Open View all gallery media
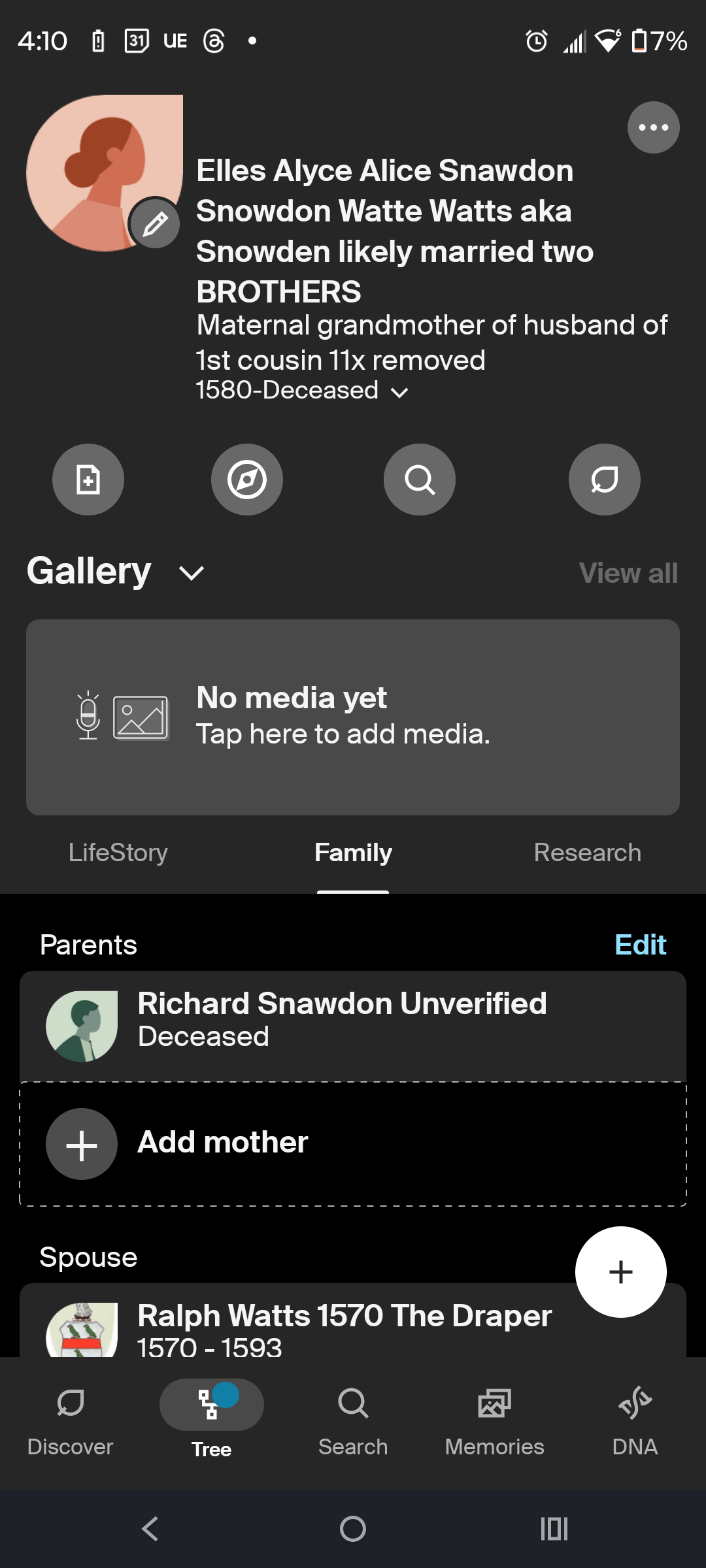Viewport: 706px width, 1568px height. (x=628, y=573)
